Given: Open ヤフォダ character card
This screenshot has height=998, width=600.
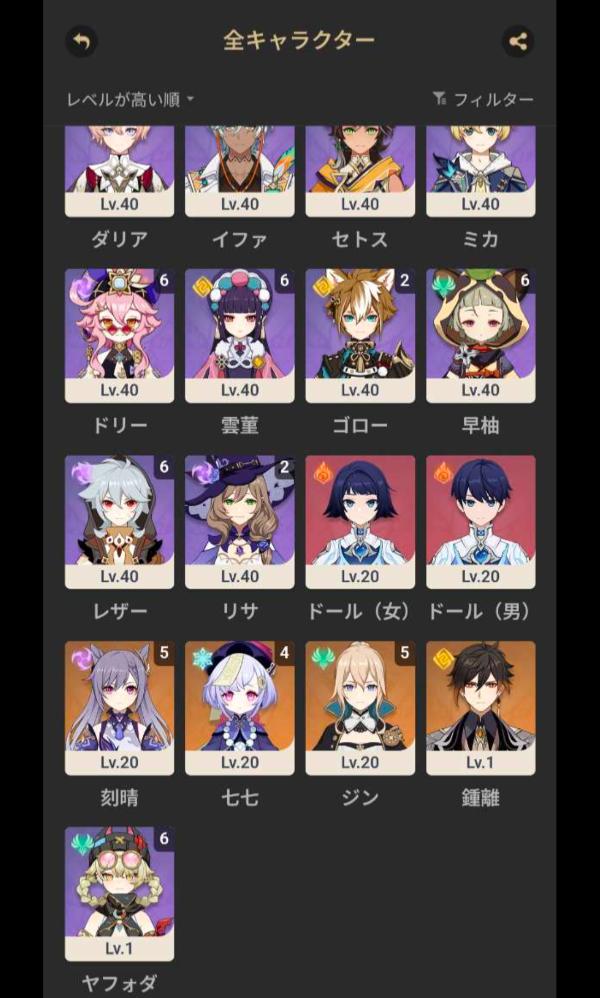Looking at the screenshot, I should tap(119, 893).
